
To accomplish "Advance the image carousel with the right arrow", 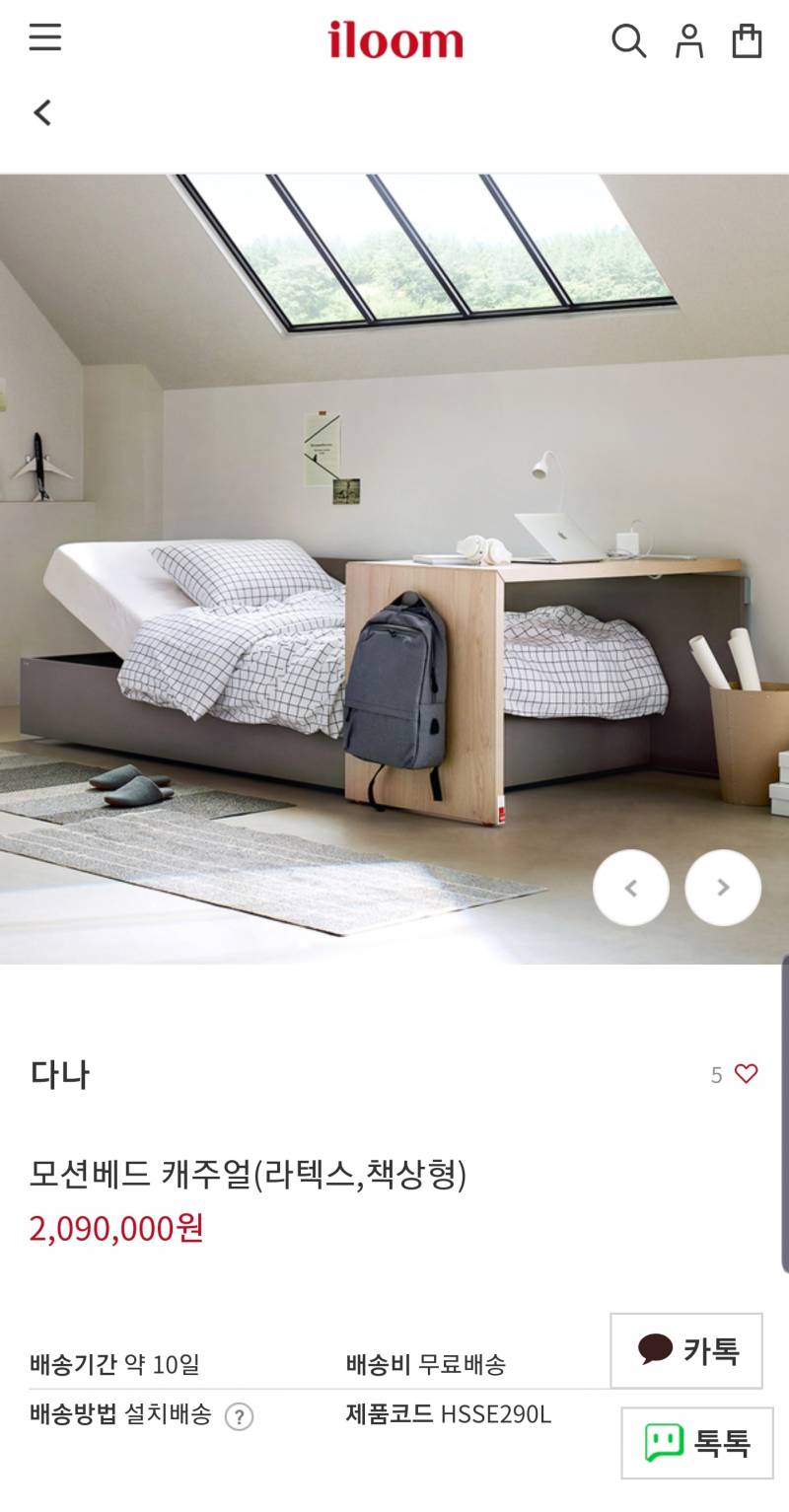I will [723, 887].
